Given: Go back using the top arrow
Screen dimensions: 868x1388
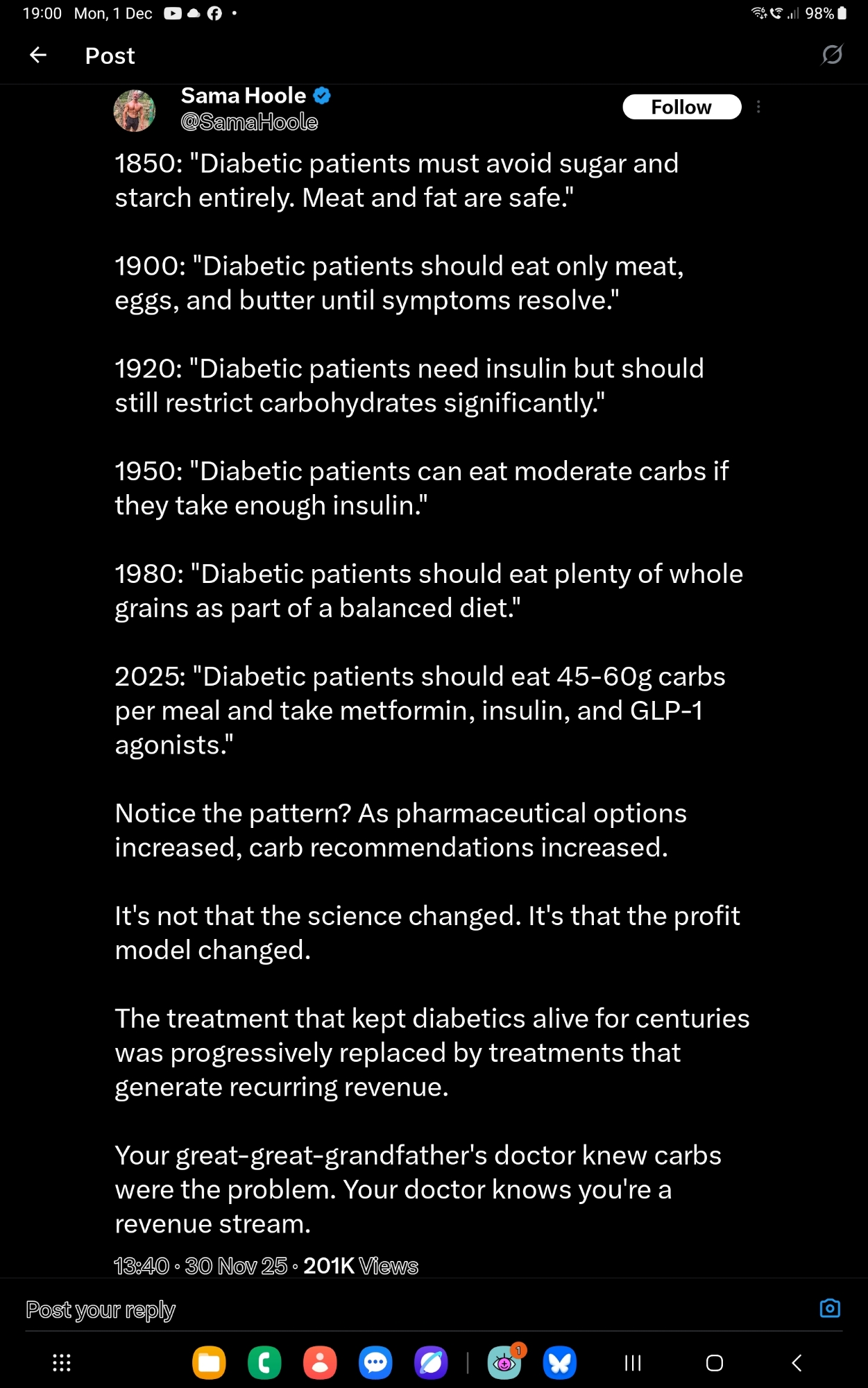Looking at the screenshot, I should [38, 55].
